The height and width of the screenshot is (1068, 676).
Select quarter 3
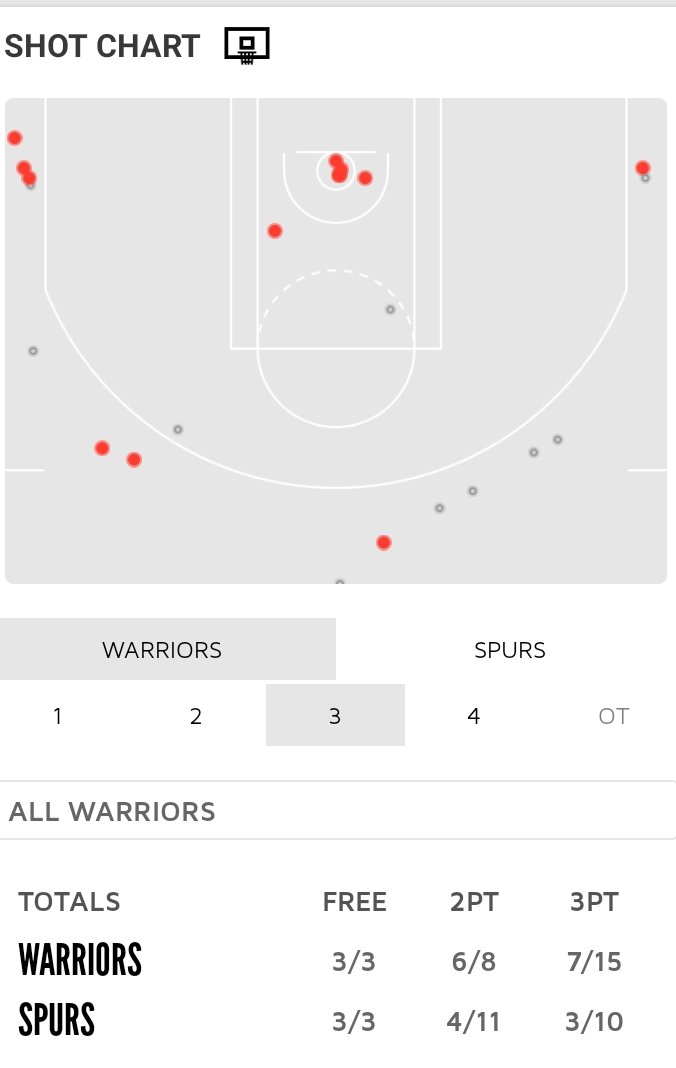(335, 716)
